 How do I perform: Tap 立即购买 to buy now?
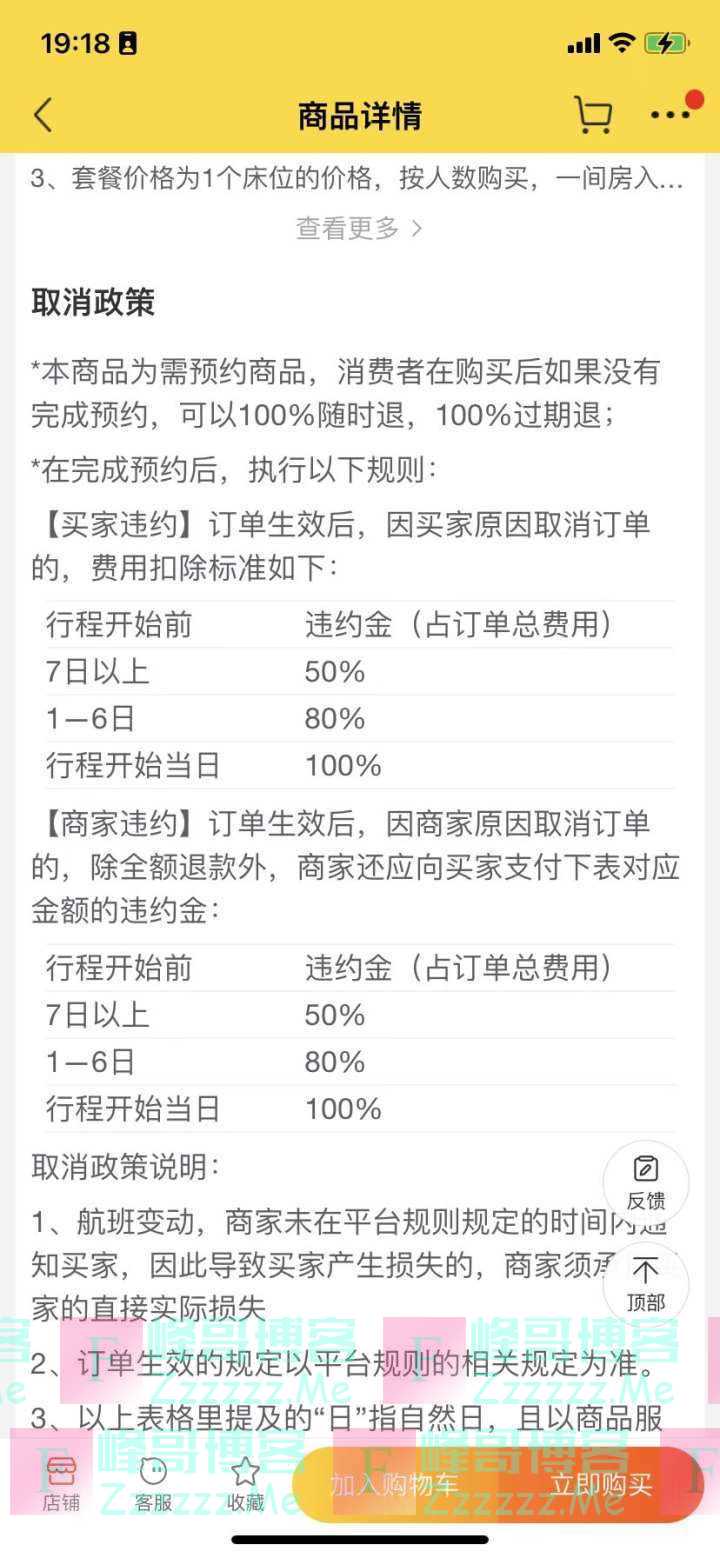[598, 1486]
